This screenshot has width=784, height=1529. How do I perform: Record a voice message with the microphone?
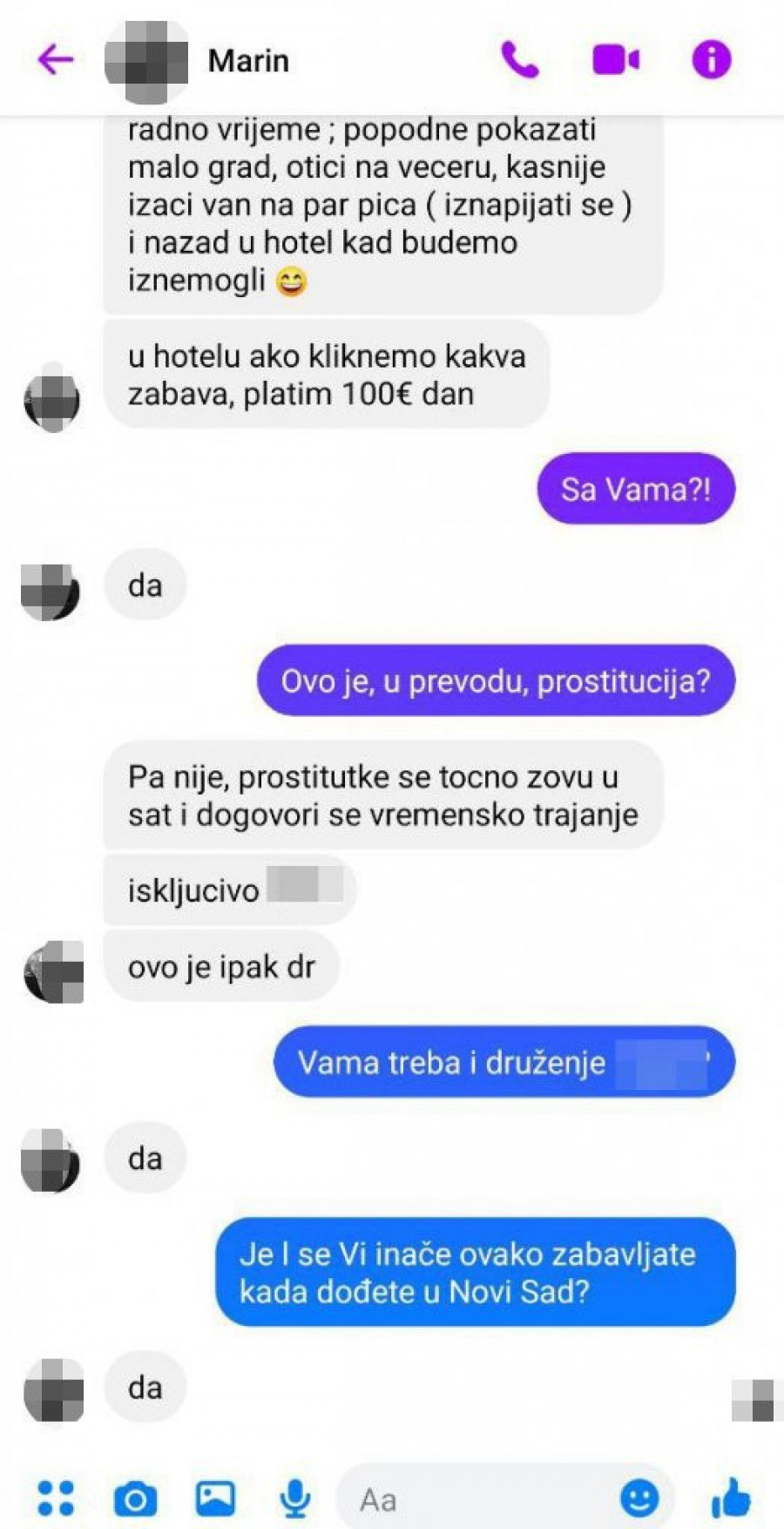pos(295,1499)
